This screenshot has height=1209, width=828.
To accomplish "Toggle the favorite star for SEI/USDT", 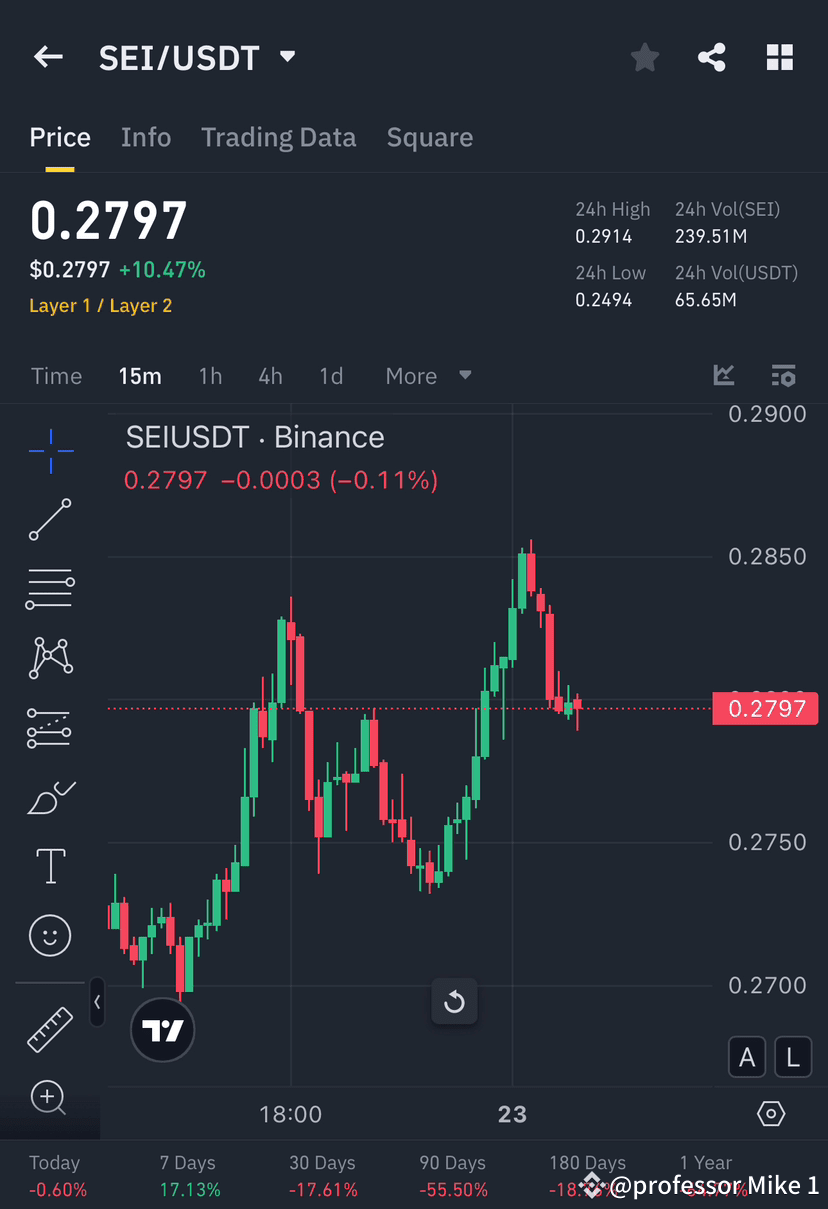I will (x=644, y=57).
